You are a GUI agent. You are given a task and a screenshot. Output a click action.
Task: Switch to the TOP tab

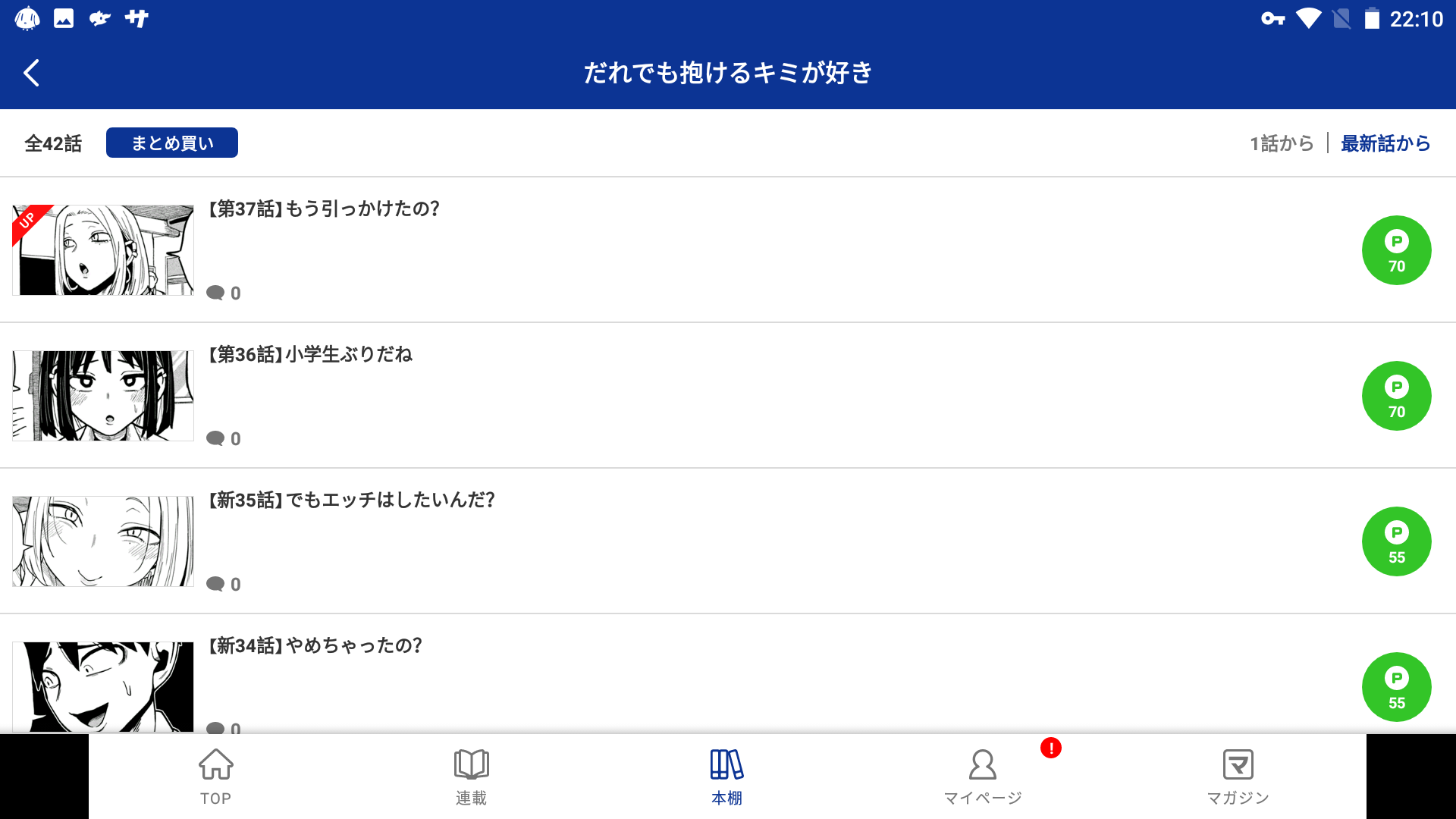[216, 777]
